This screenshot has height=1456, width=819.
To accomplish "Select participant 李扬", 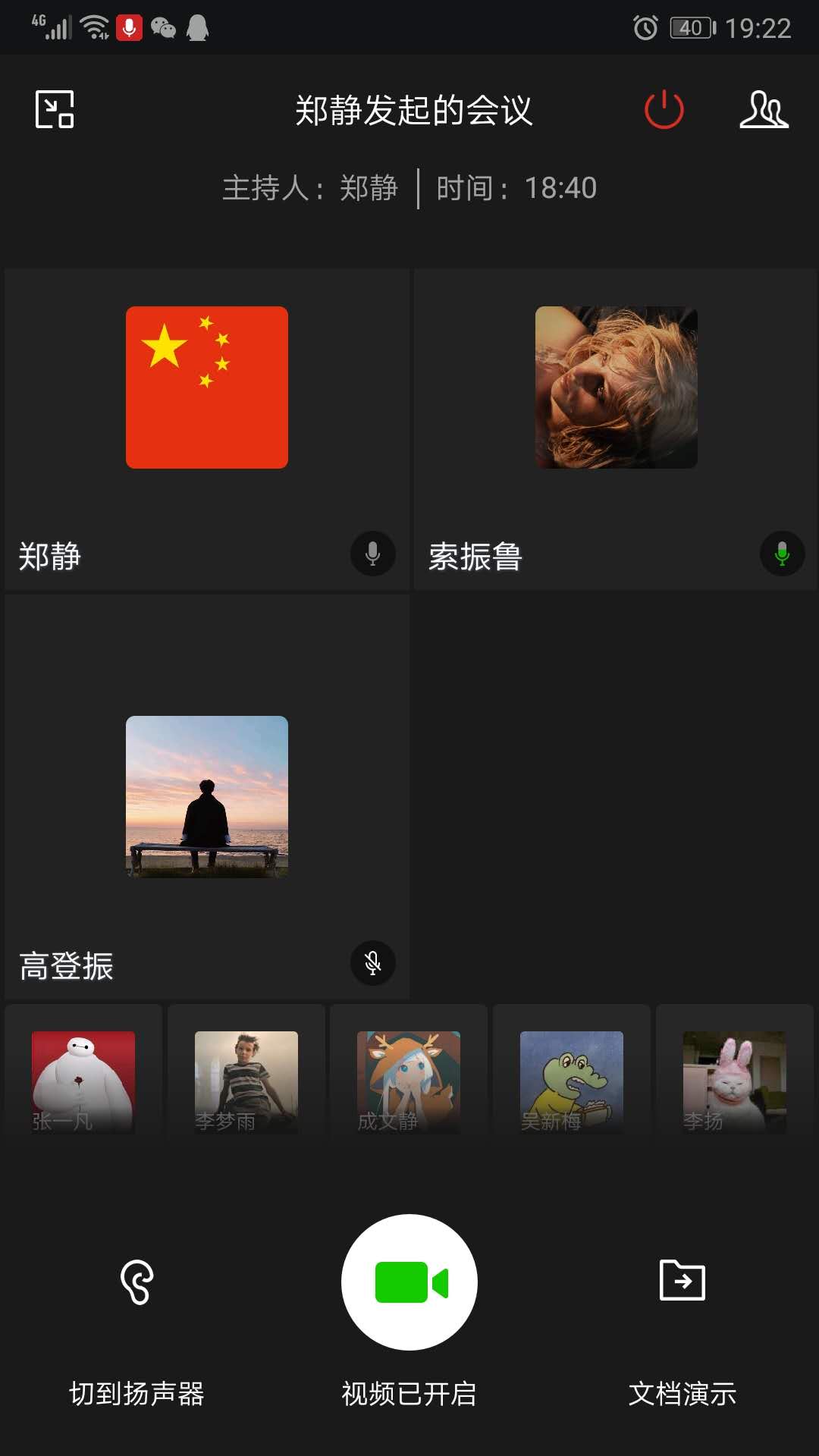I will (x=734, y=1081).
